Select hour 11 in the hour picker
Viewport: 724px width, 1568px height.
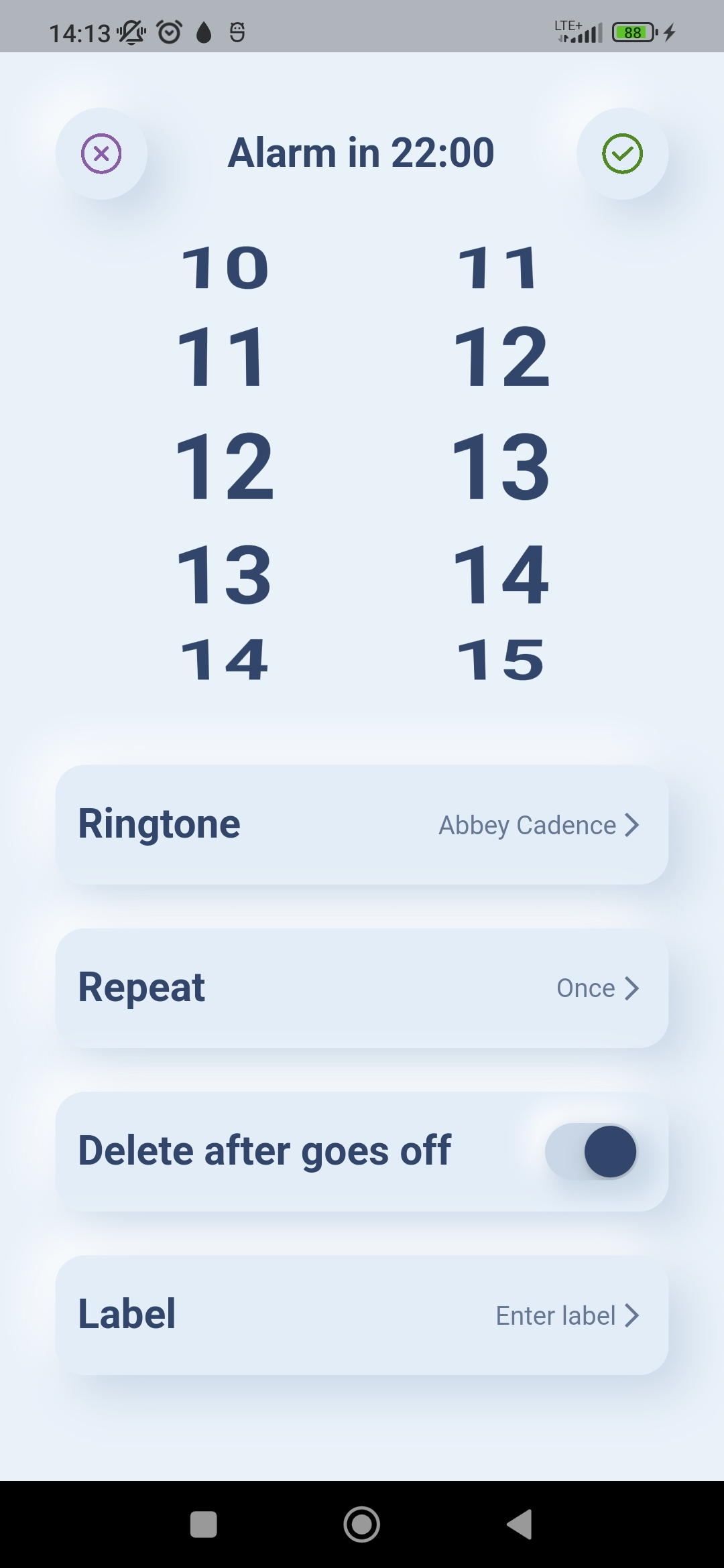tap(223, 357)
